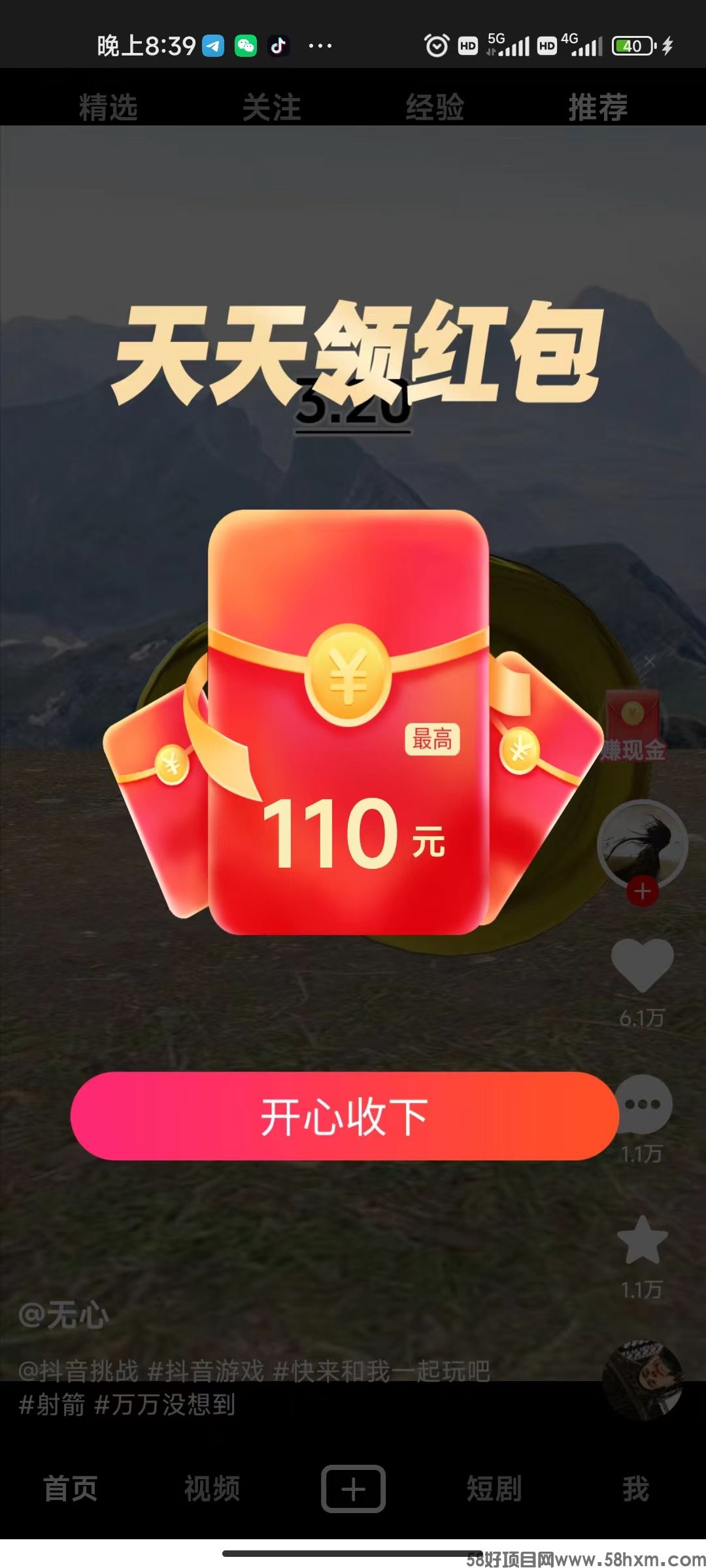Screen dimensions: 706x1568
Task: Open the #射箭 hashtag
Action: pos(52,1405)
